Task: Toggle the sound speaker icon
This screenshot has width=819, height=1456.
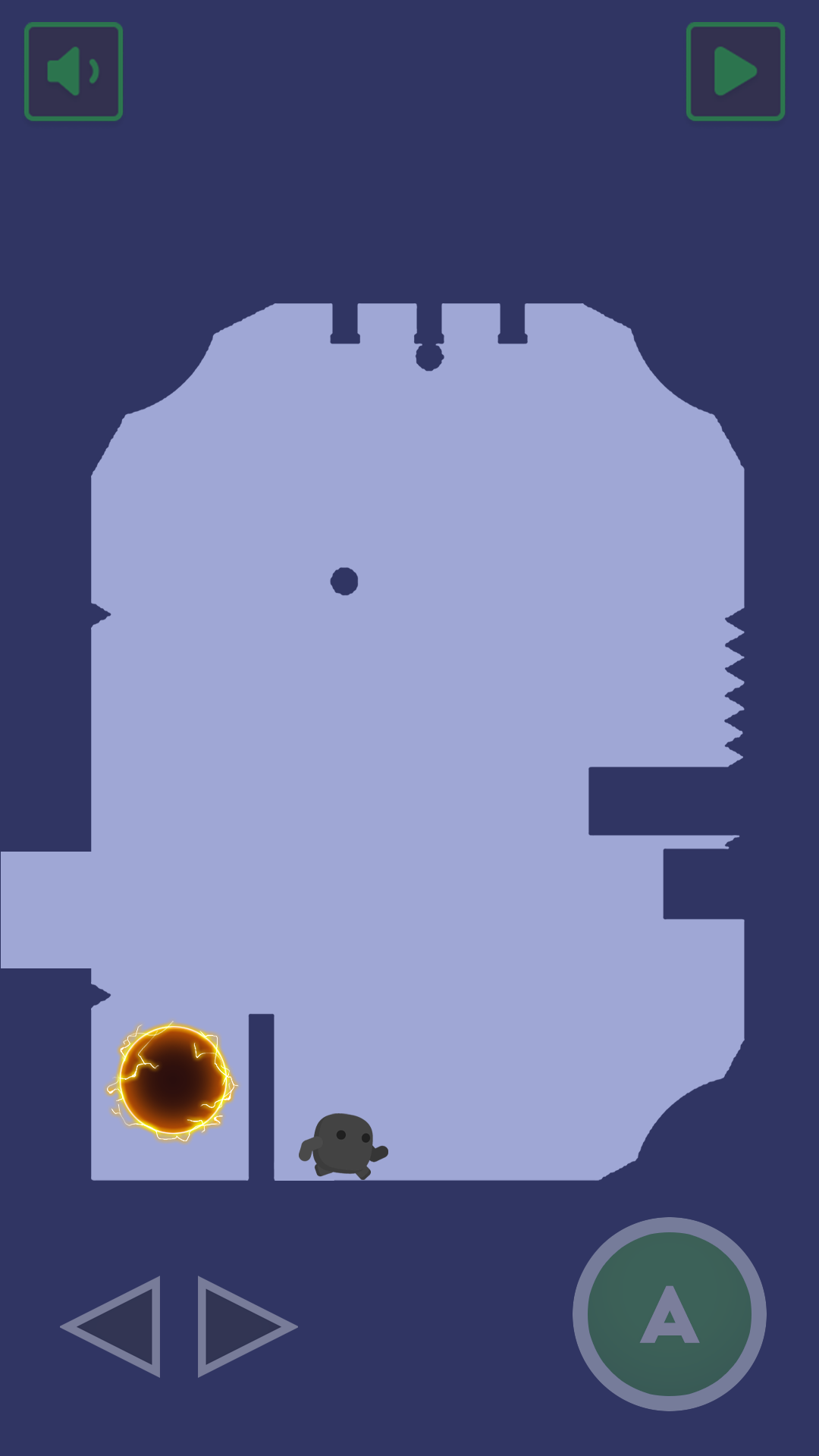Action: coord(74,71)
